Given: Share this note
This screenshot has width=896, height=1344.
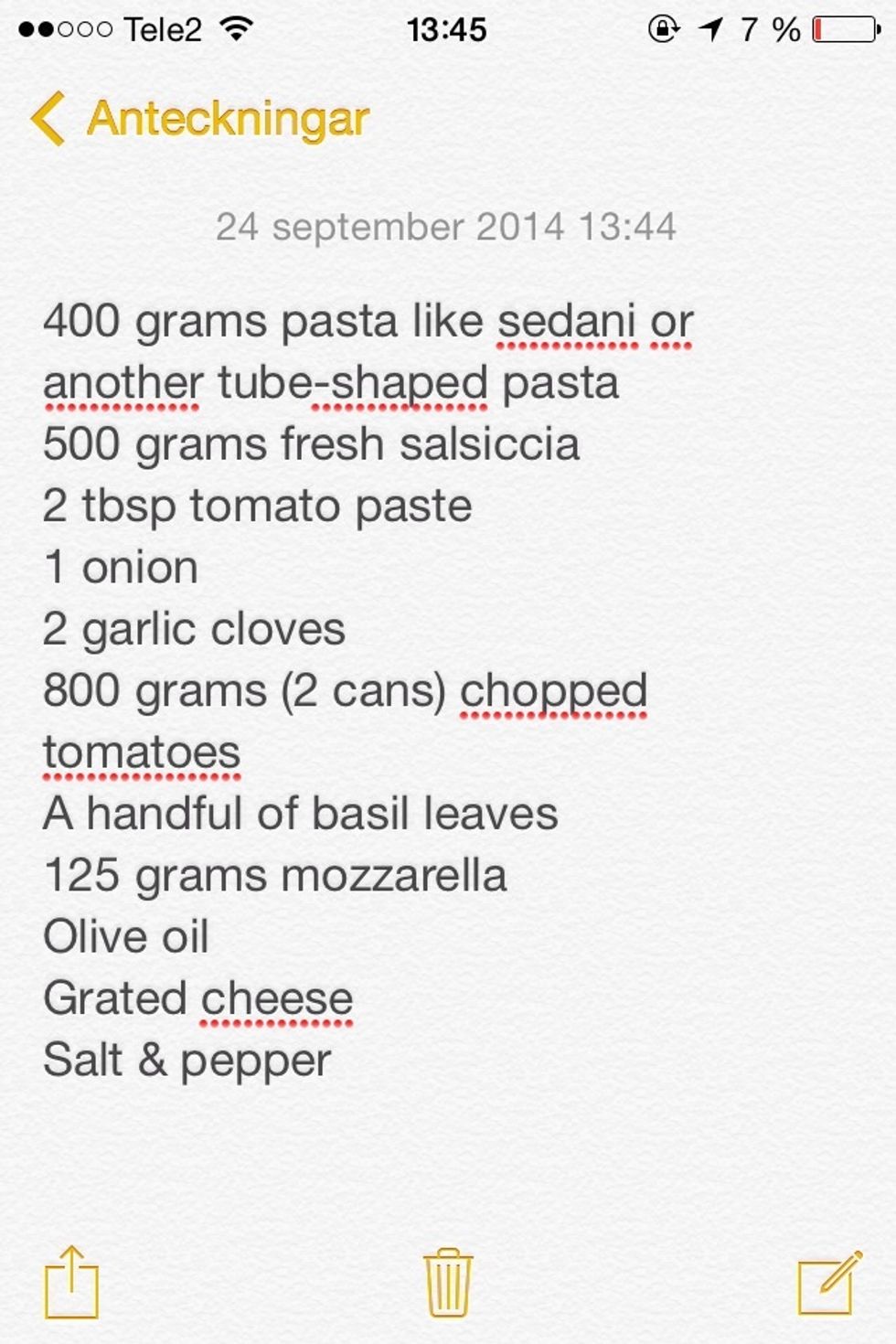Looking at the screenshot, I should [71, 1282].
